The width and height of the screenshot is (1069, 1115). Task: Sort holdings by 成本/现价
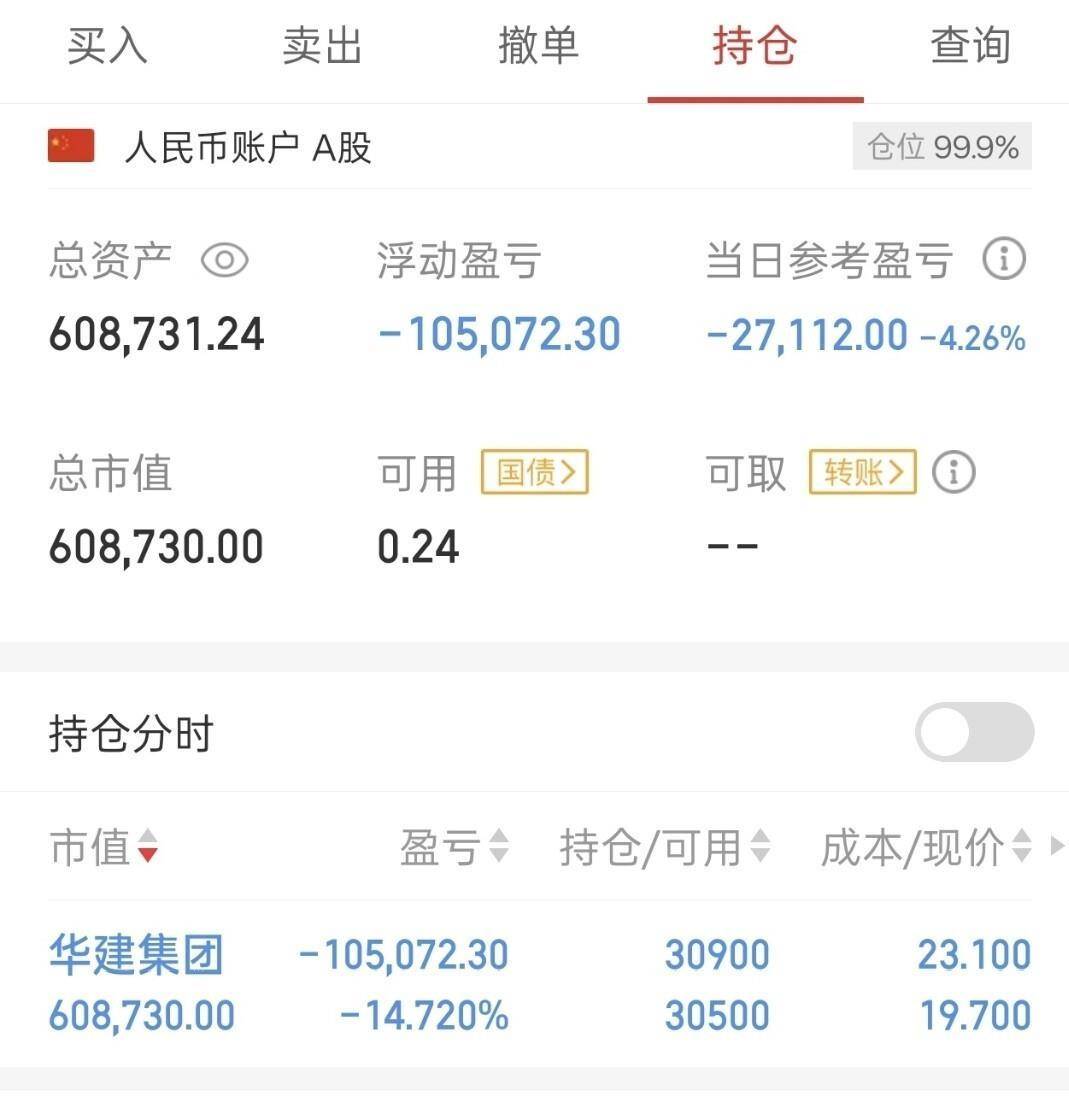point(925,848)
